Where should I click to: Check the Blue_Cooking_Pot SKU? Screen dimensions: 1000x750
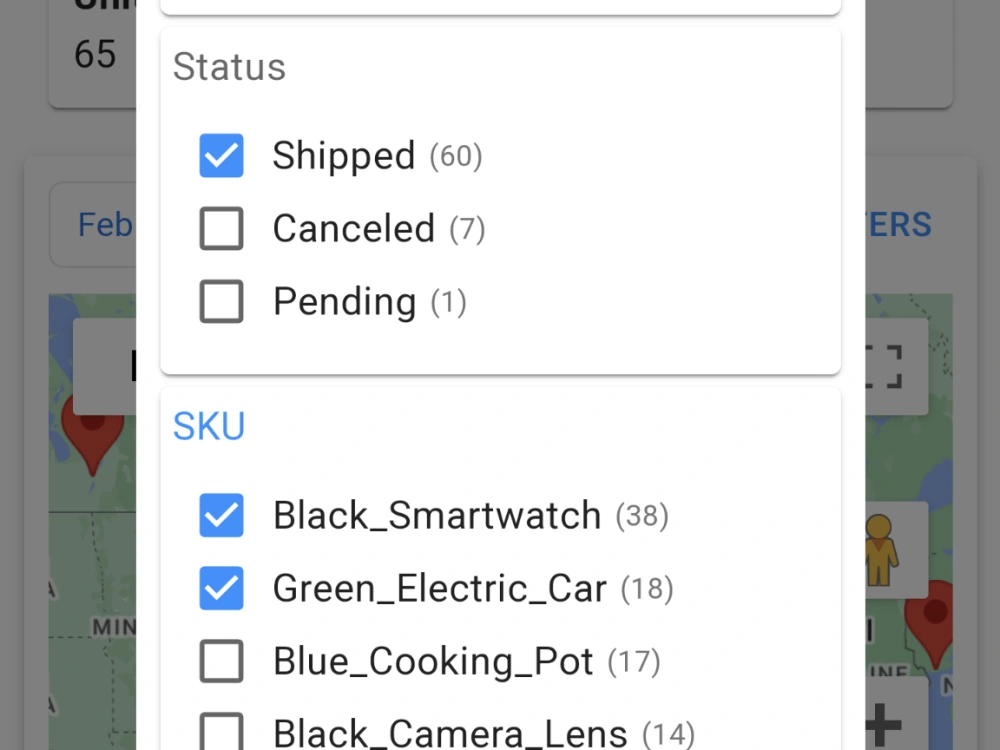[221, 662]
